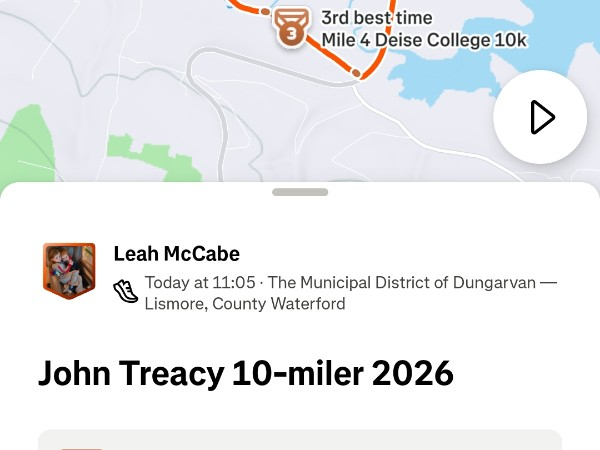Open the 3rd best time segment badge
This screenshot has height=450, width=600.
point(291,28)
